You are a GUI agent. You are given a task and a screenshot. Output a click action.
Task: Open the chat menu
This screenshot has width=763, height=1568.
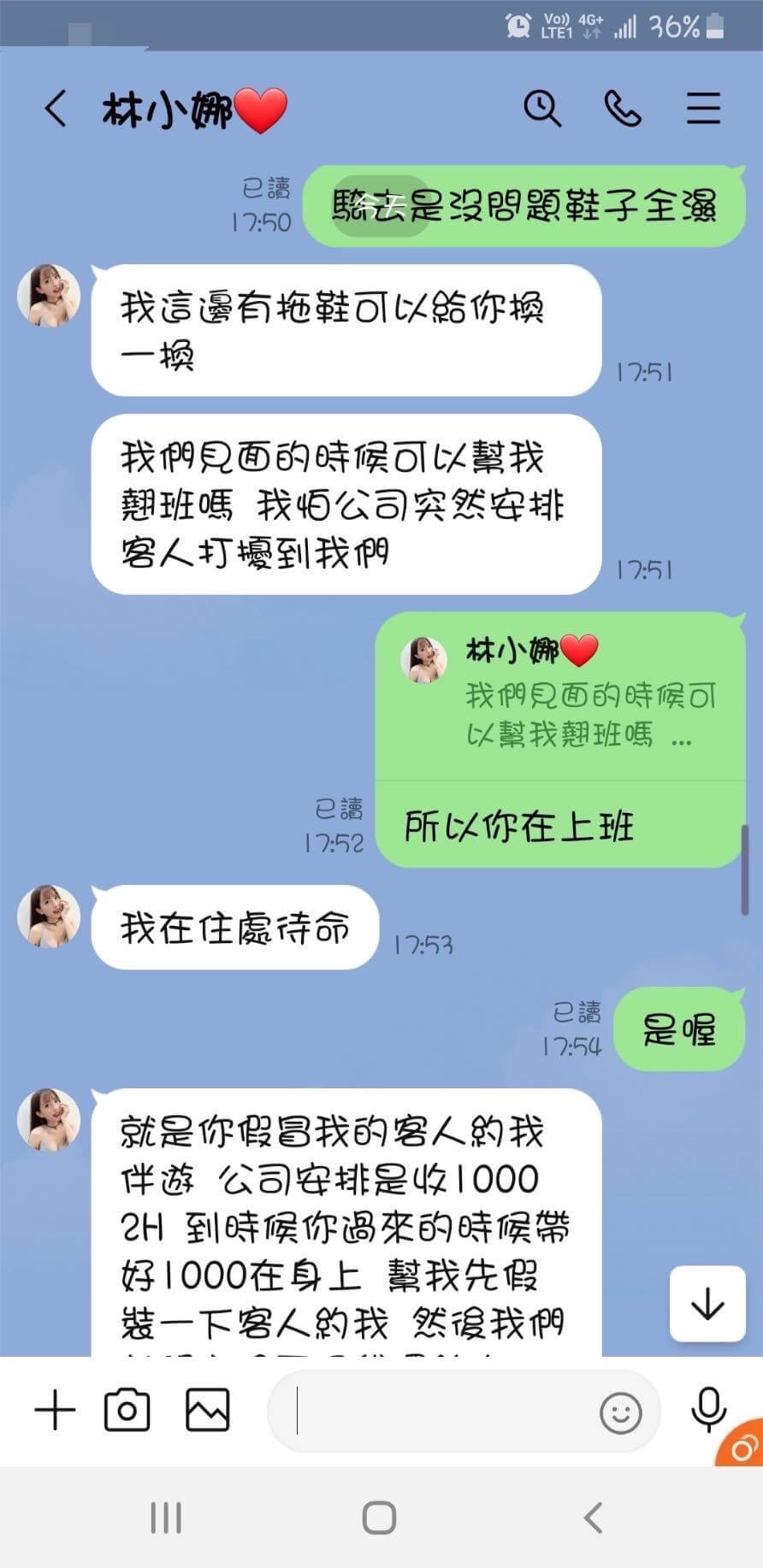[x=703, y=109]
